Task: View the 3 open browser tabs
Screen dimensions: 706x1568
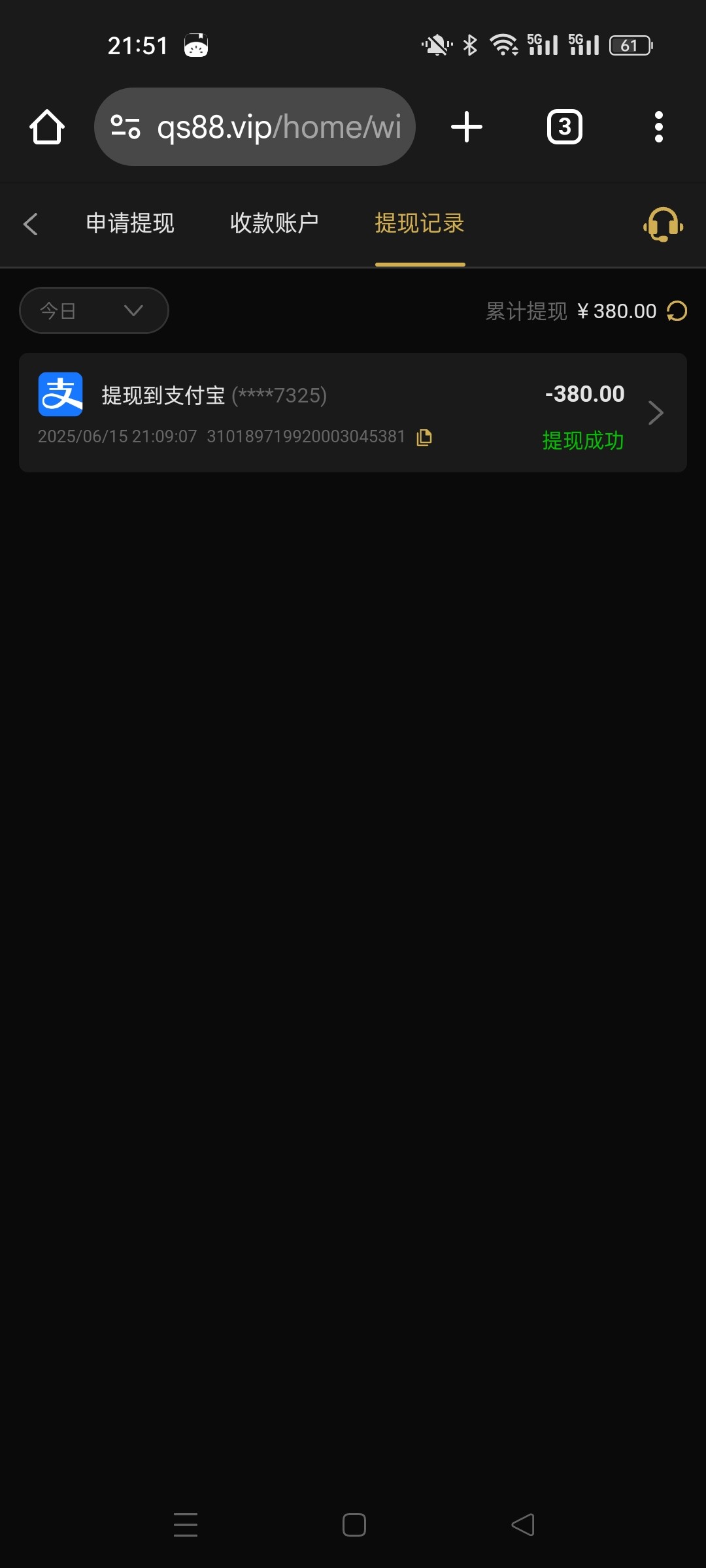Action: [565, 127]
